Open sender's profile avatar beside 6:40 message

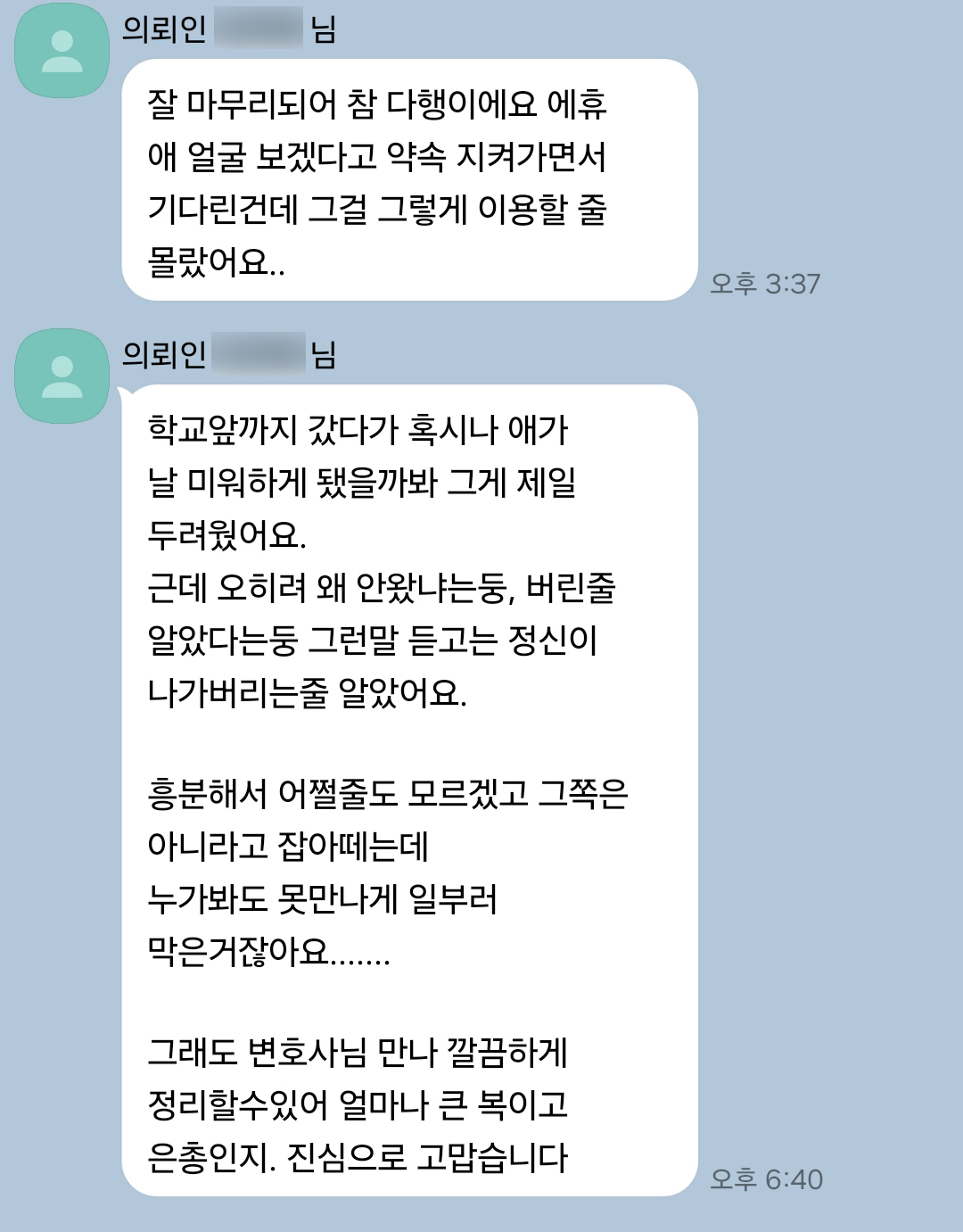point(62,376)
